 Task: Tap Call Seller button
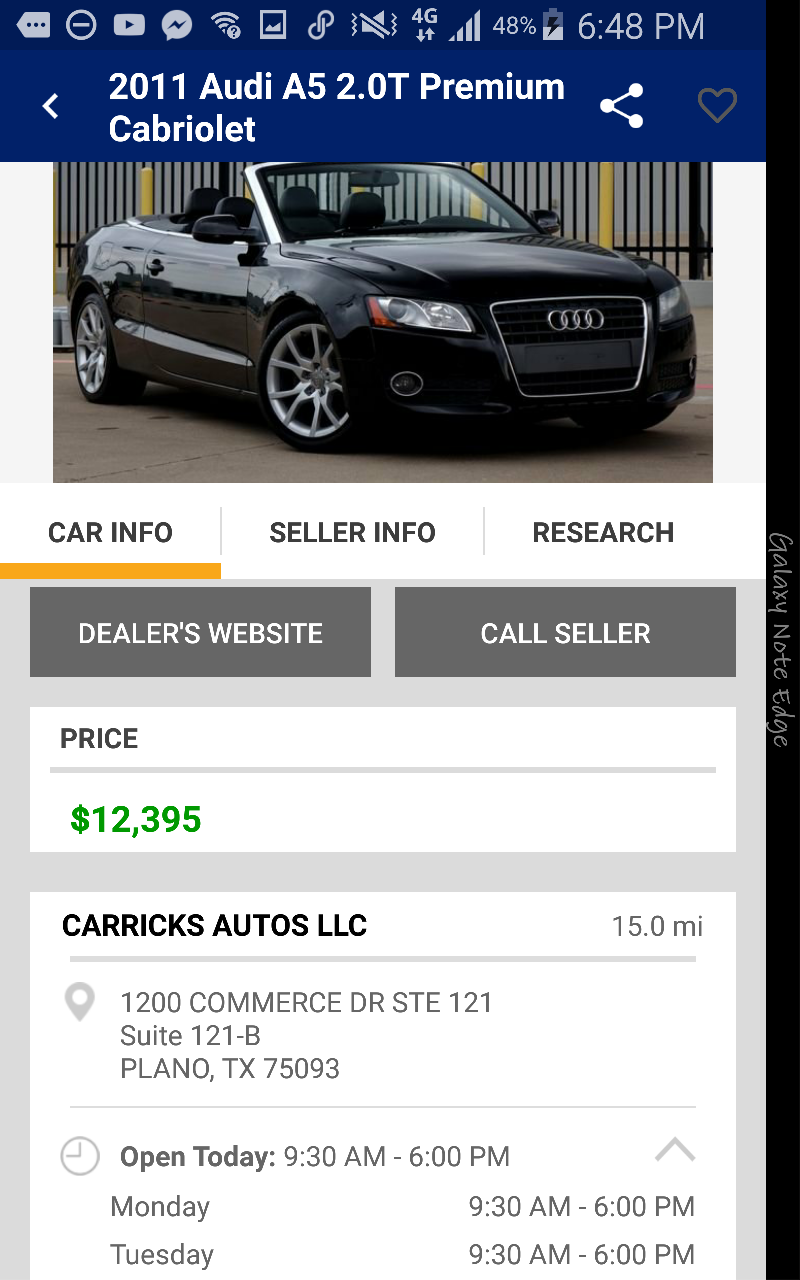(565, 633)
